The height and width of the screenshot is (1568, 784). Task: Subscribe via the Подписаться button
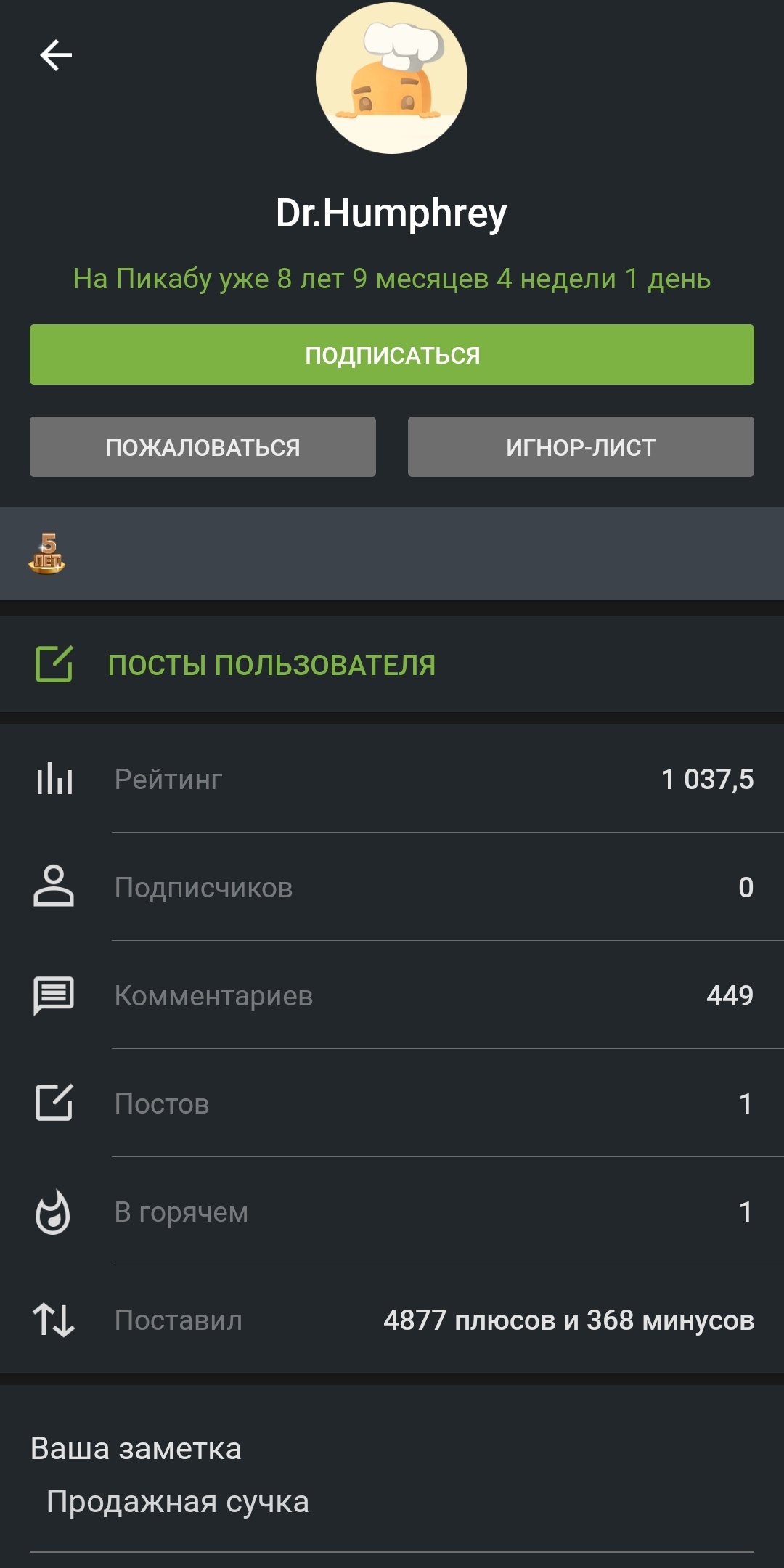click(x=392, y=355)
